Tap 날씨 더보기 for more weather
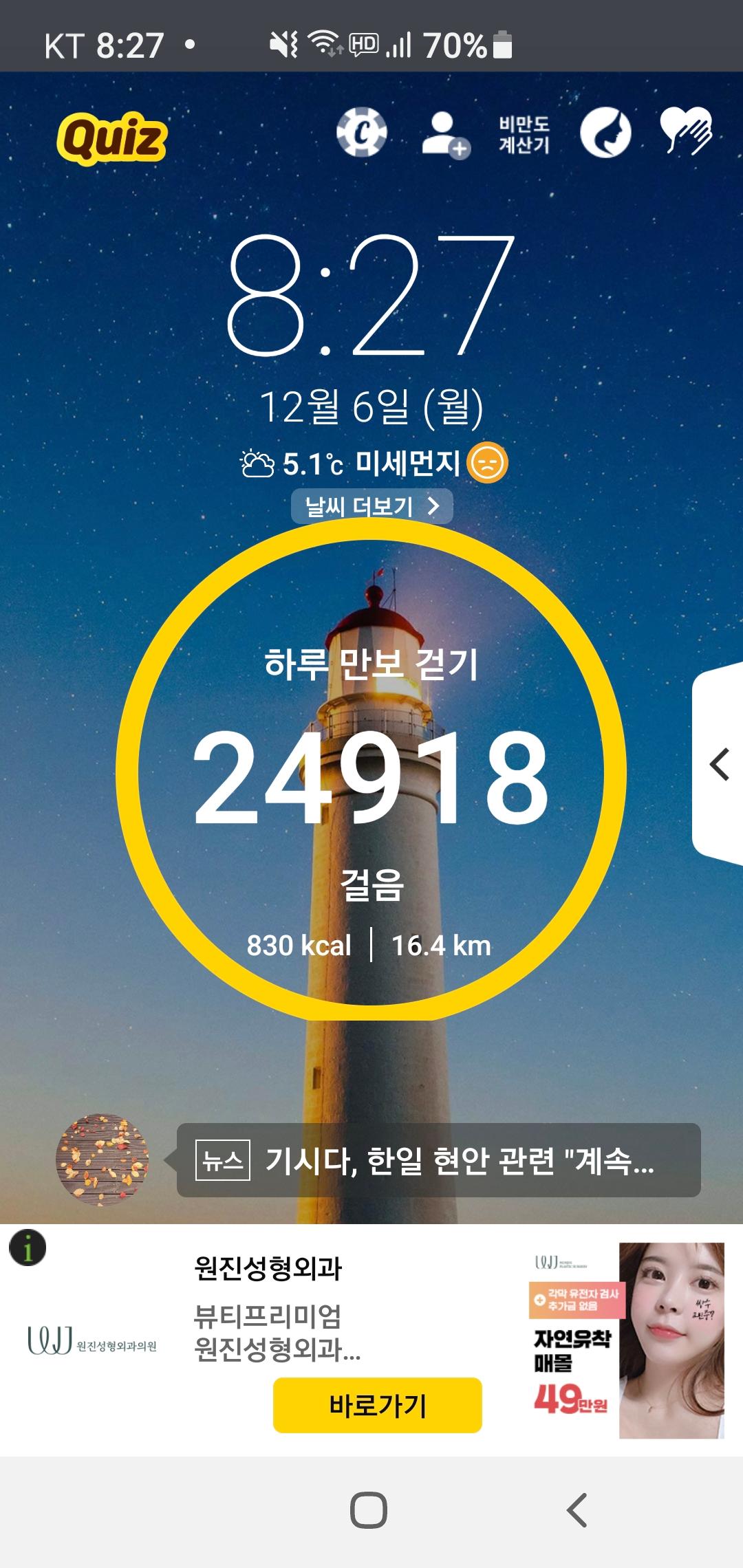Viewport: 743px width, 1568px height. pos(371,507)
